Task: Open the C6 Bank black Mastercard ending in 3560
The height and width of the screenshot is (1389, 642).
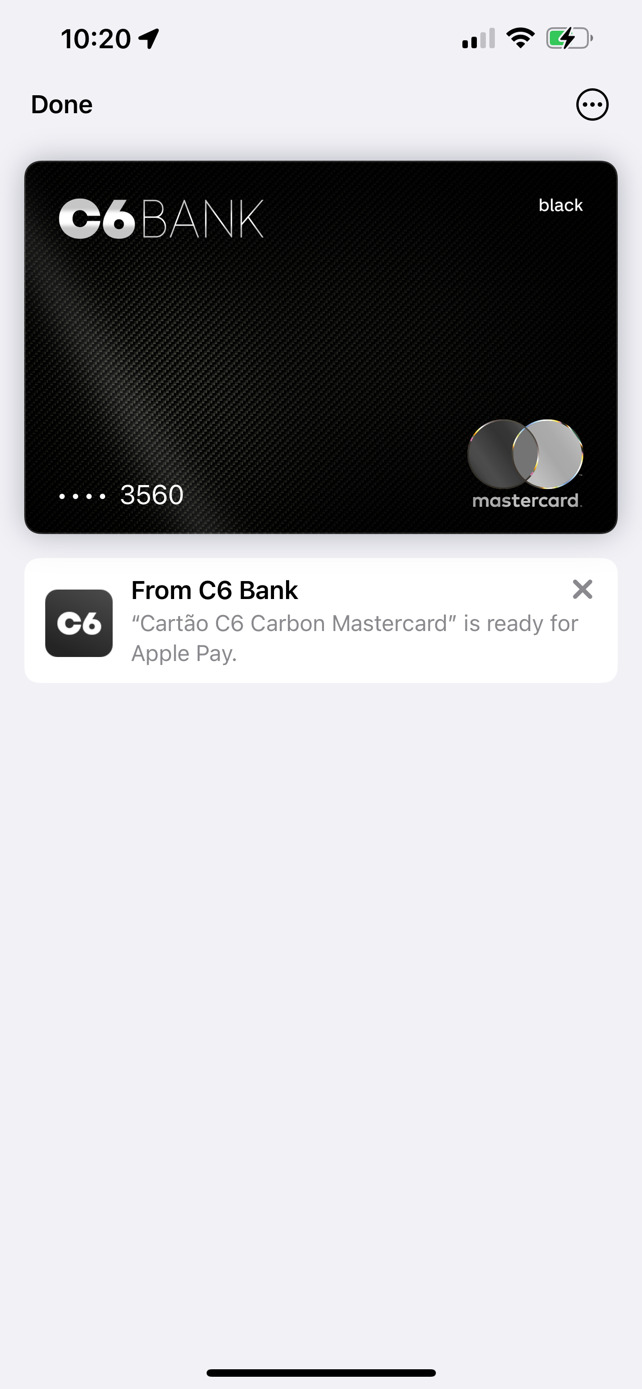Action: pyautogui.click(x=321, y=347)
